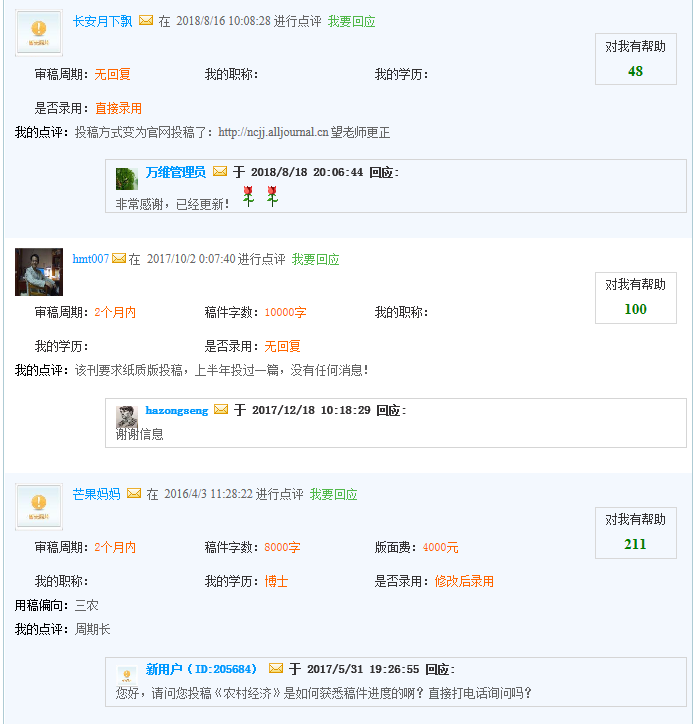Open 新用户 (ID:205684) profile link

point(202,669)
